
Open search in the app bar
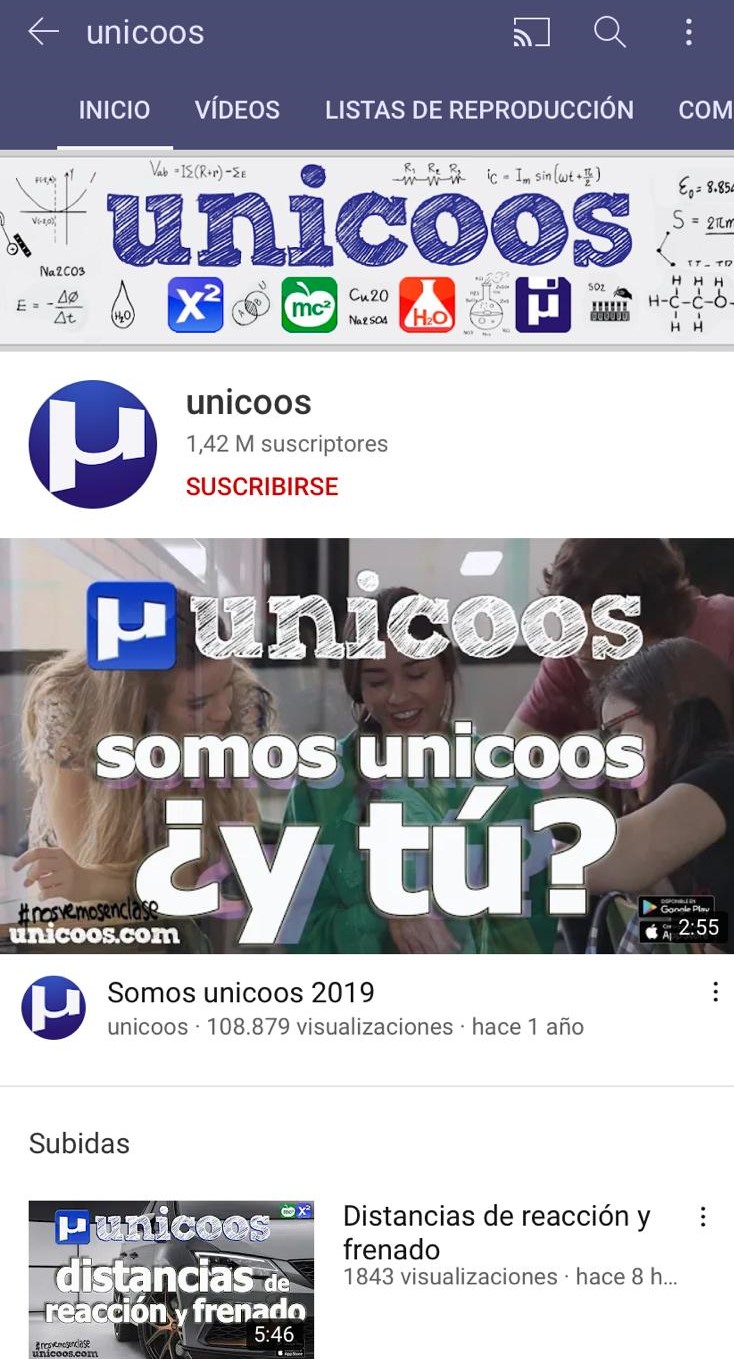click(x=609, y=32)
